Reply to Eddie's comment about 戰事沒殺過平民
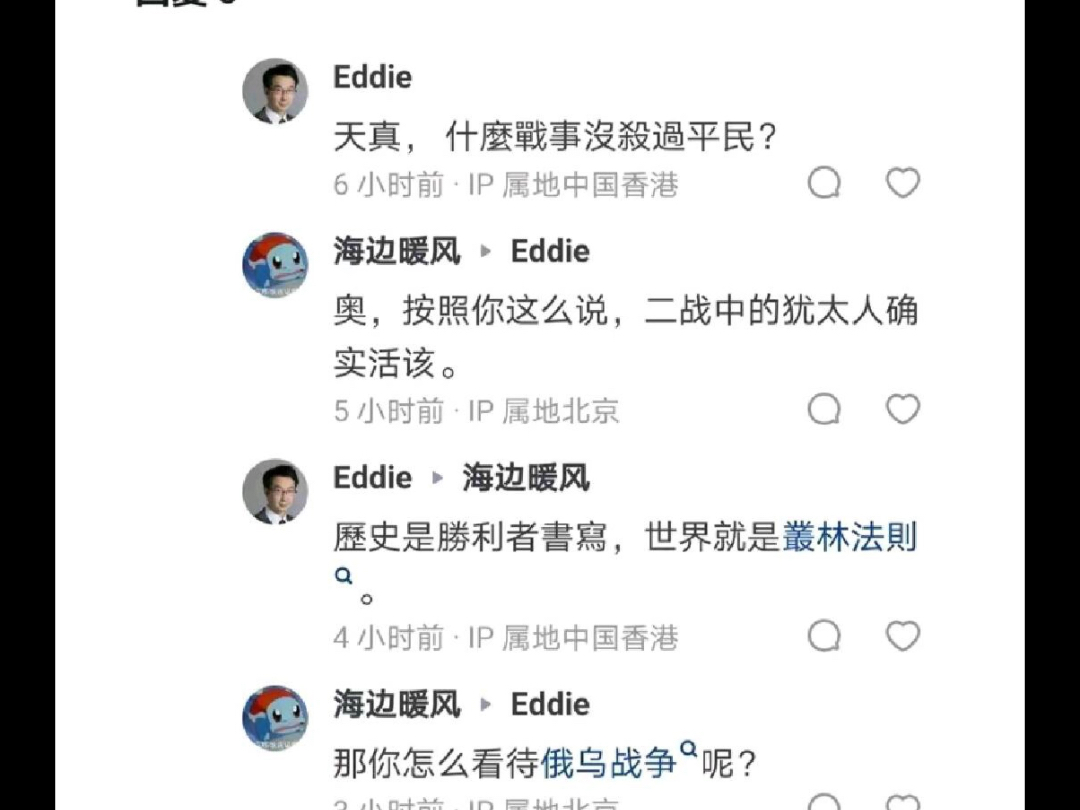 (824, 183)
